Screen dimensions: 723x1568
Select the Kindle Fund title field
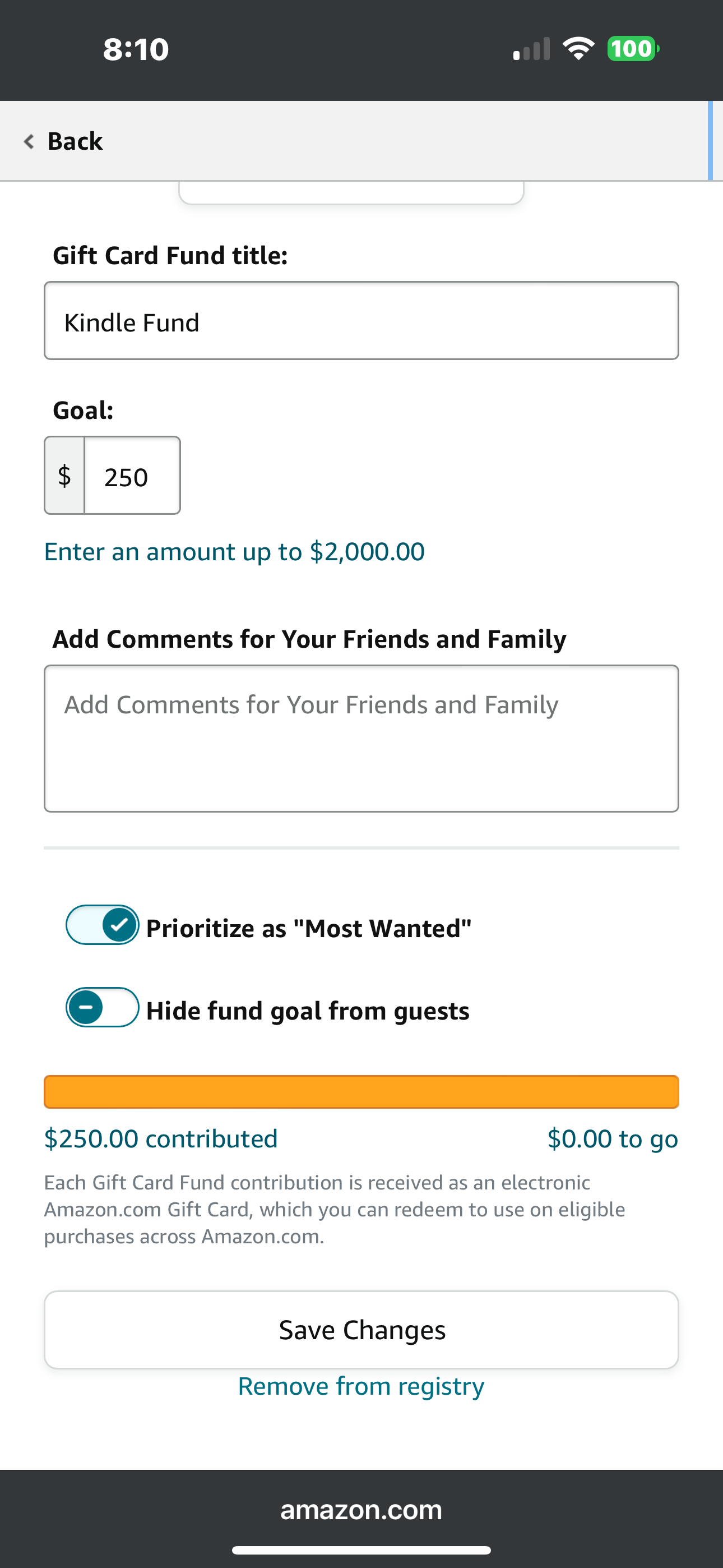361,320
